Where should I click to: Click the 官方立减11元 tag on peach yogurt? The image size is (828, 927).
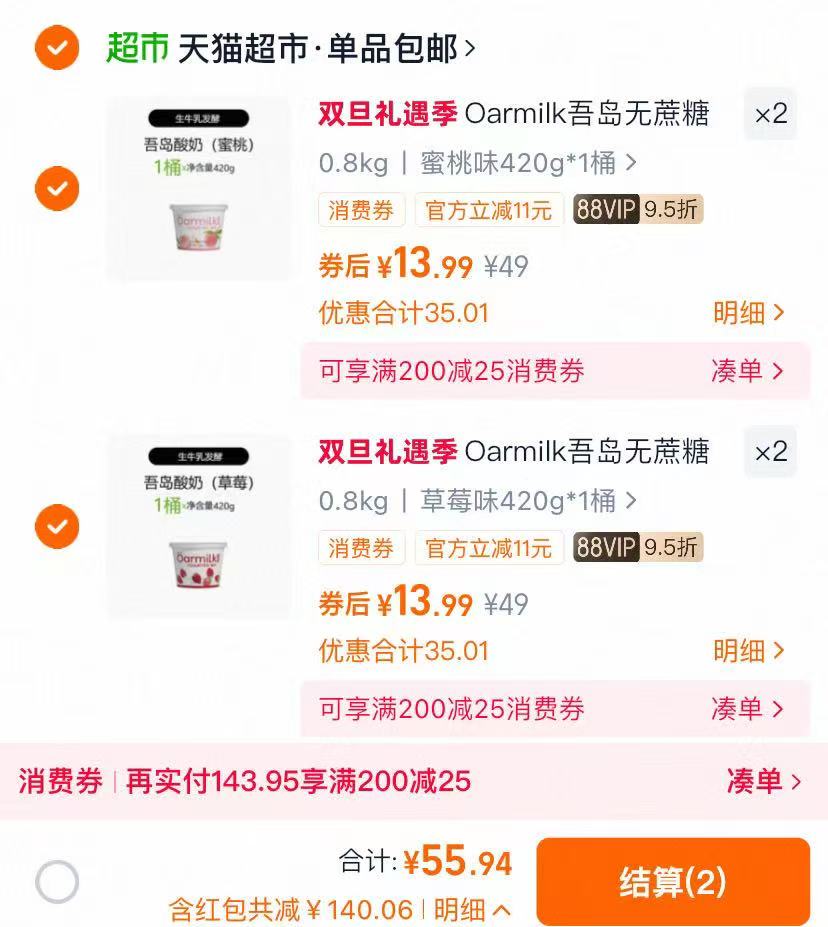tap(489, 210)
